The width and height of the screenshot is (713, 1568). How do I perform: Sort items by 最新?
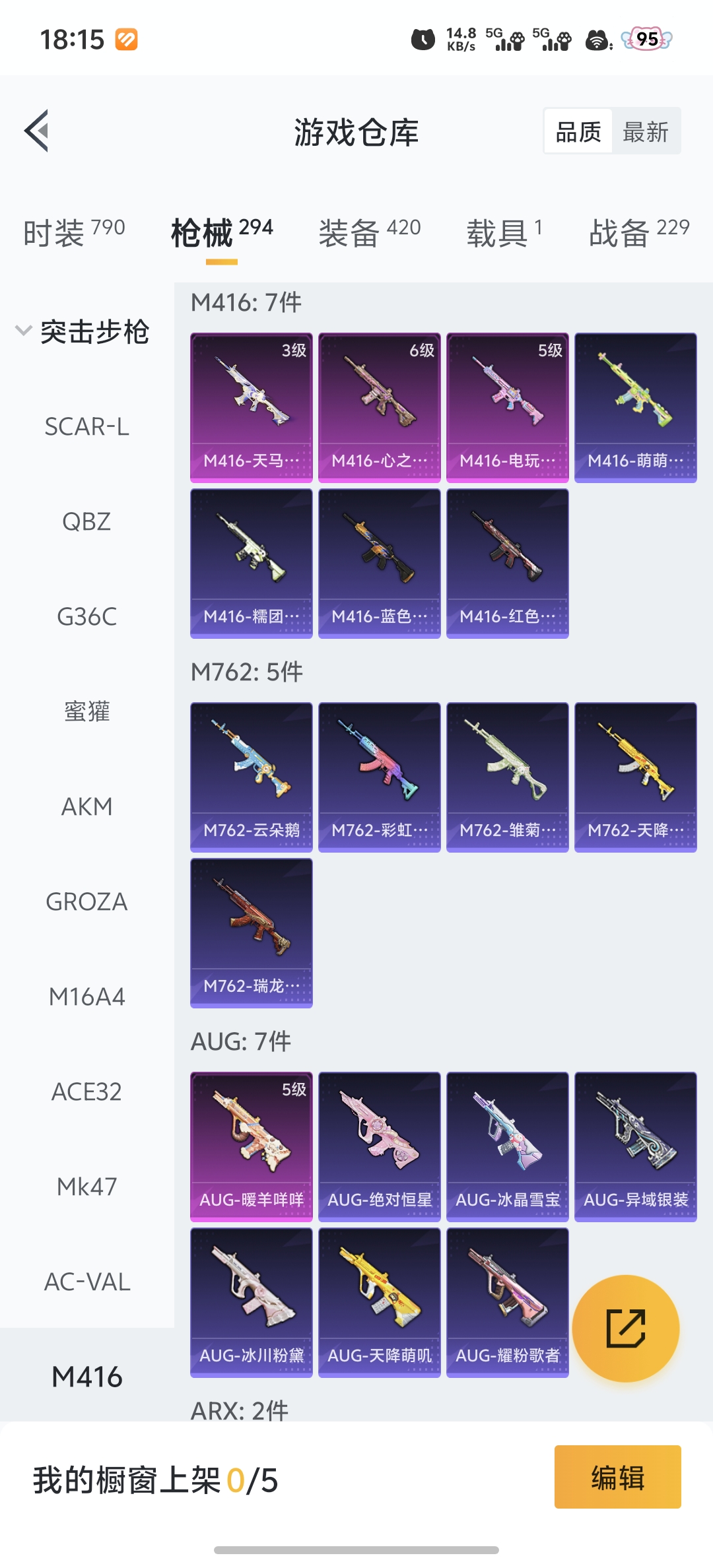point(646,131)
